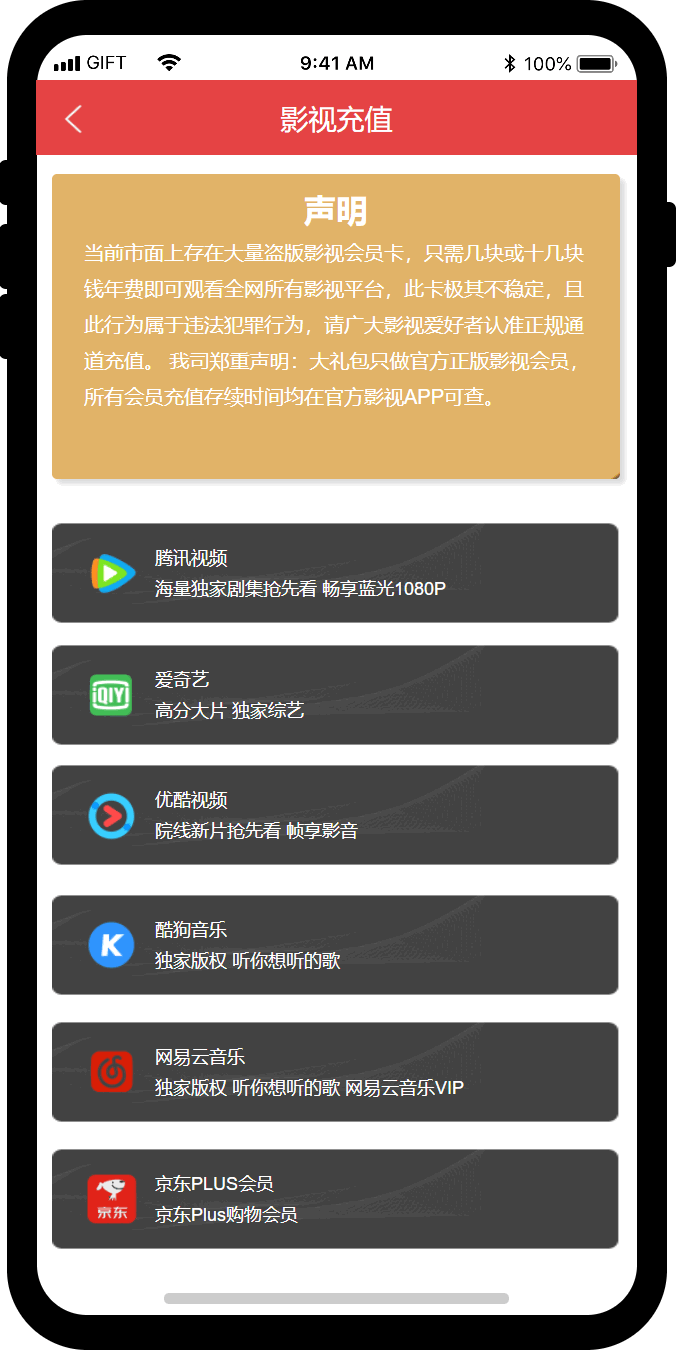Choose the 酷狗音乐 membership row

pos(335,945)
